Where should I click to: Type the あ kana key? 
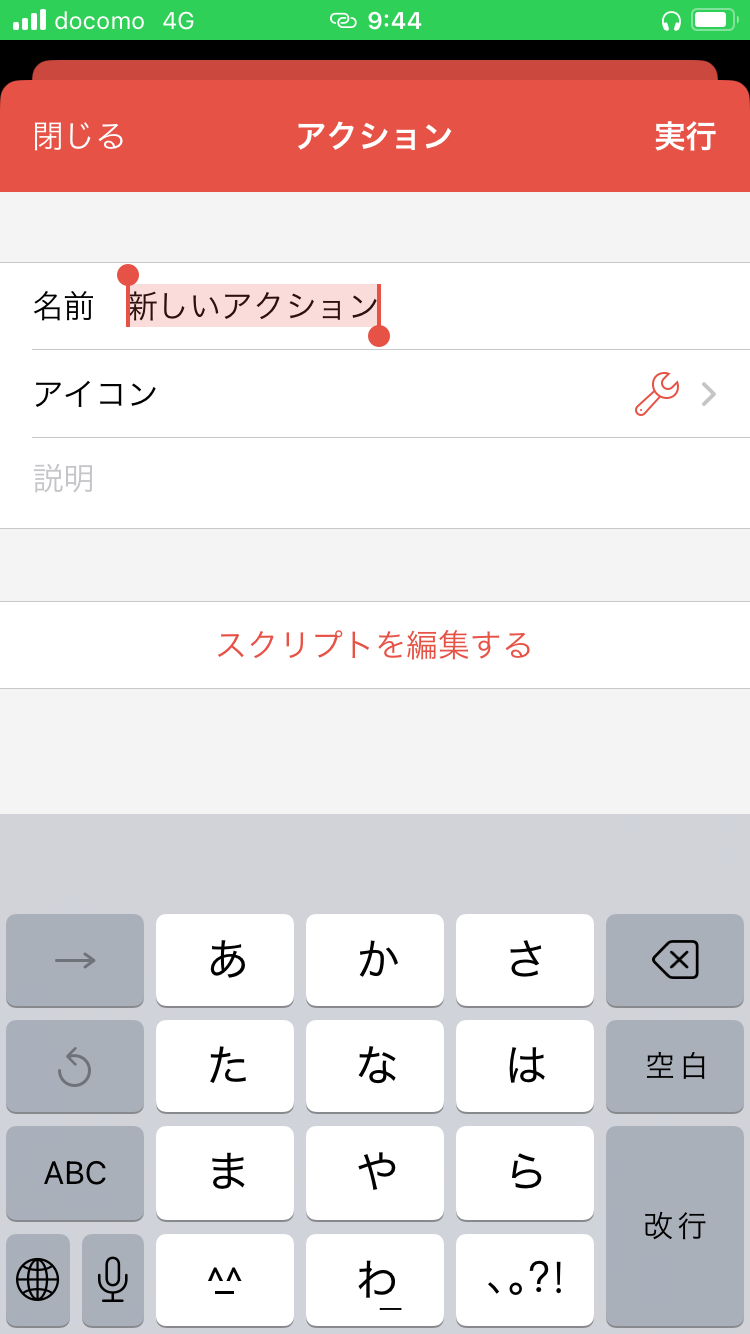coord(225,960)
